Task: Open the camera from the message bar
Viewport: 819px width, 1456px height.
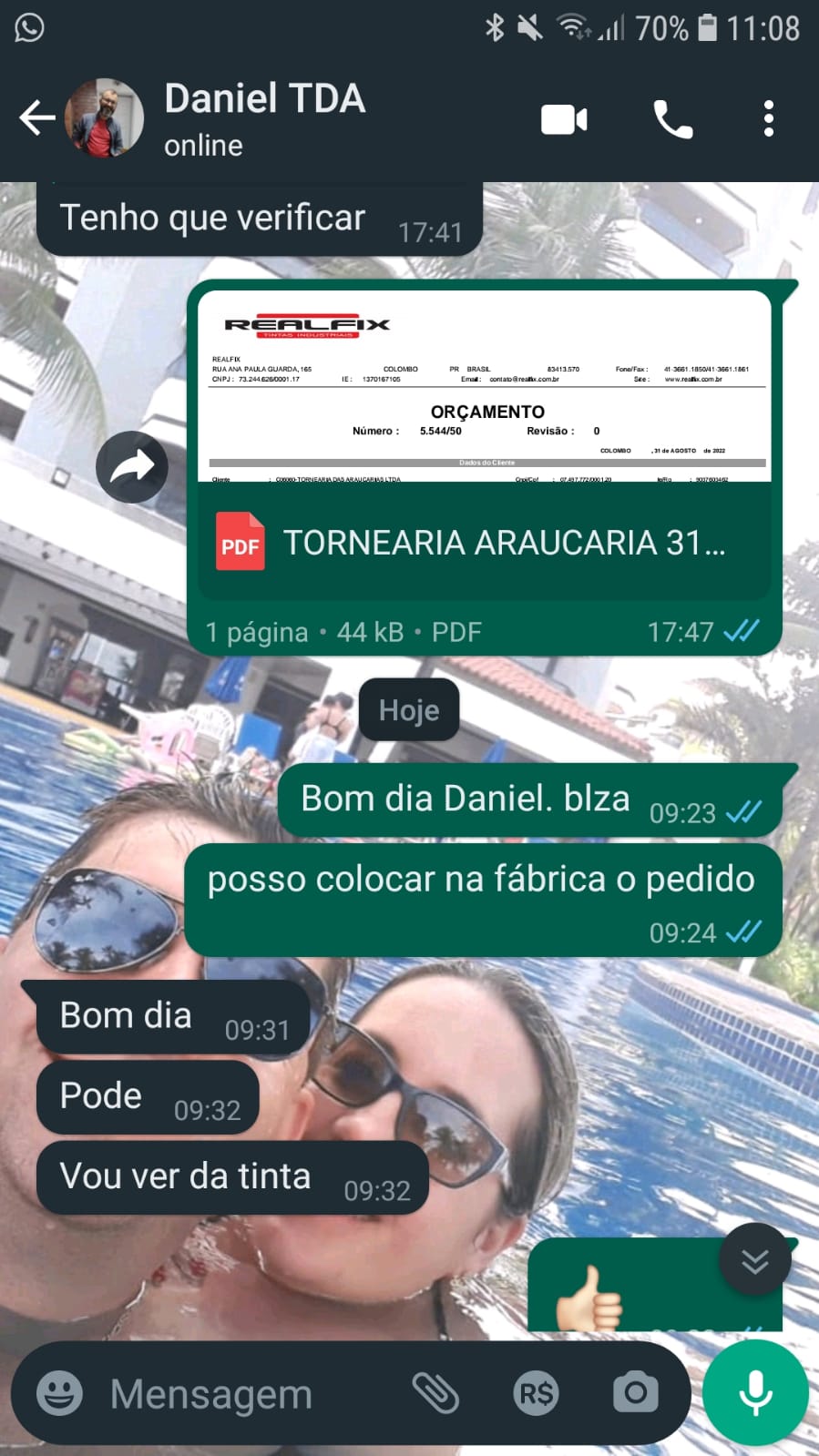Action: (x=635, y=1393)
